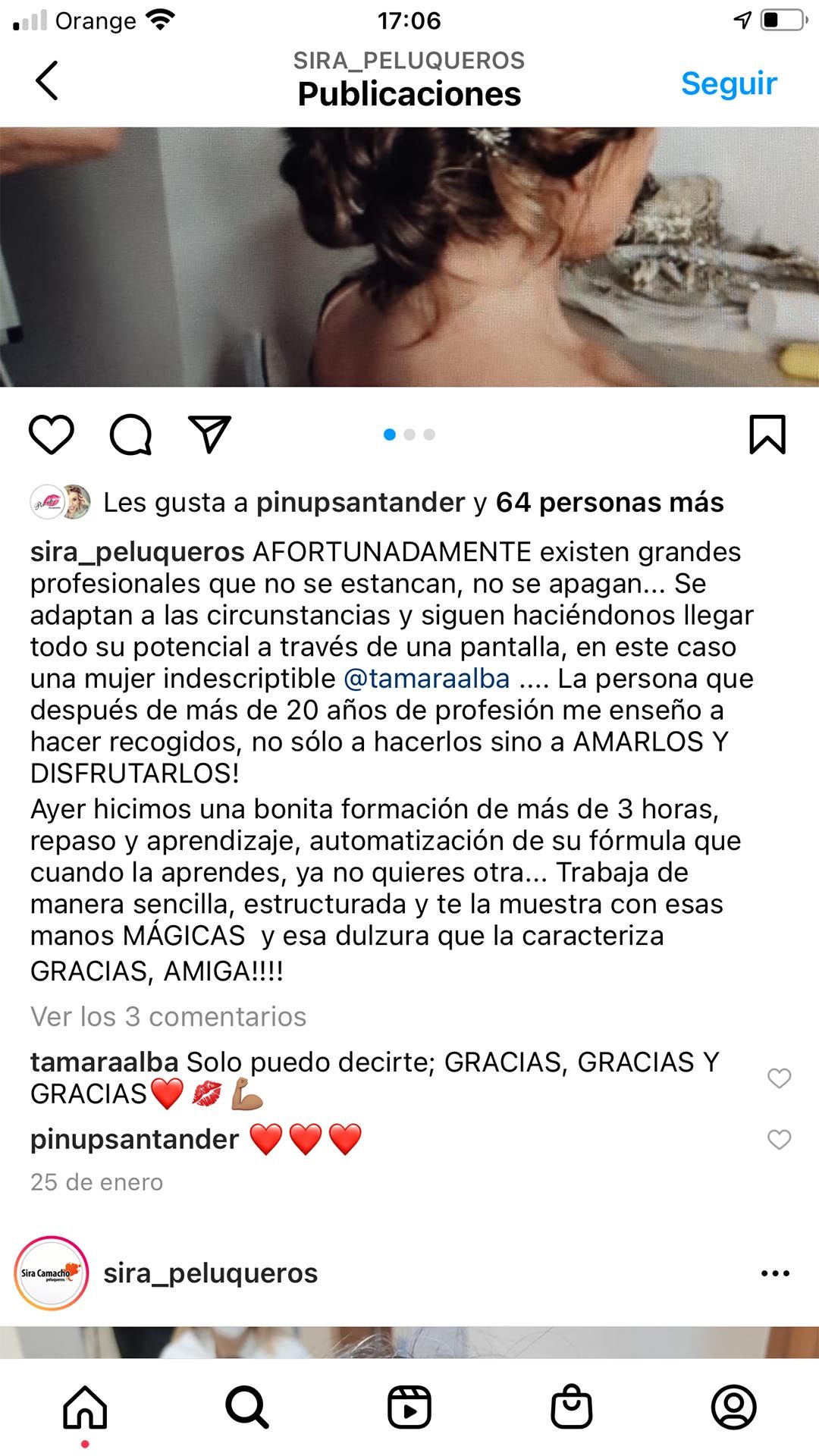The height and width of the screenshot is (1456, 819).
Task: View all 3 comments
Action: pos(168,1016)
